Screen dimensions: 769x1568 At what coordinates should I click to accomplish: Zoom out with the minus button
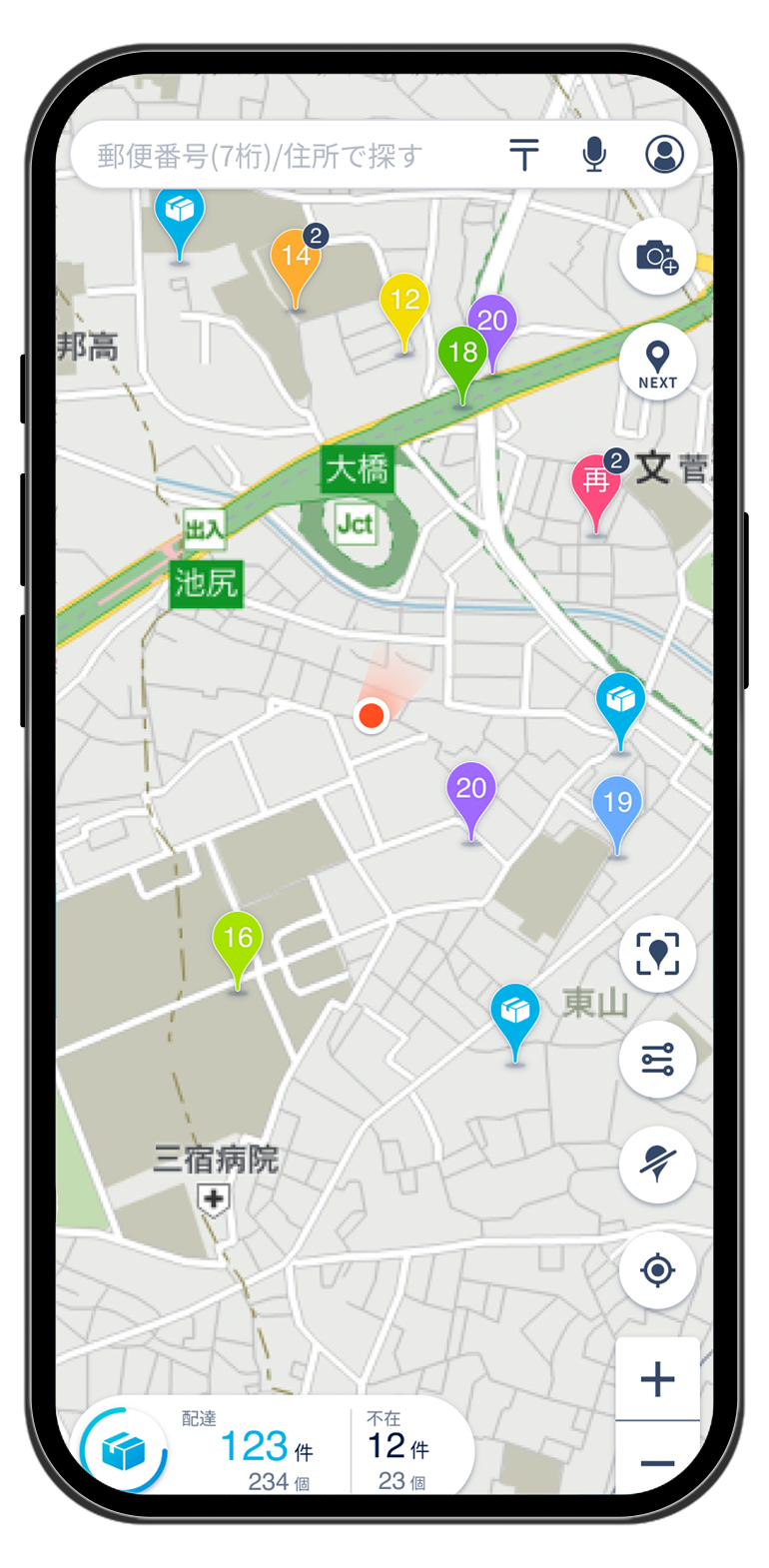click(x=657, y=1463)
